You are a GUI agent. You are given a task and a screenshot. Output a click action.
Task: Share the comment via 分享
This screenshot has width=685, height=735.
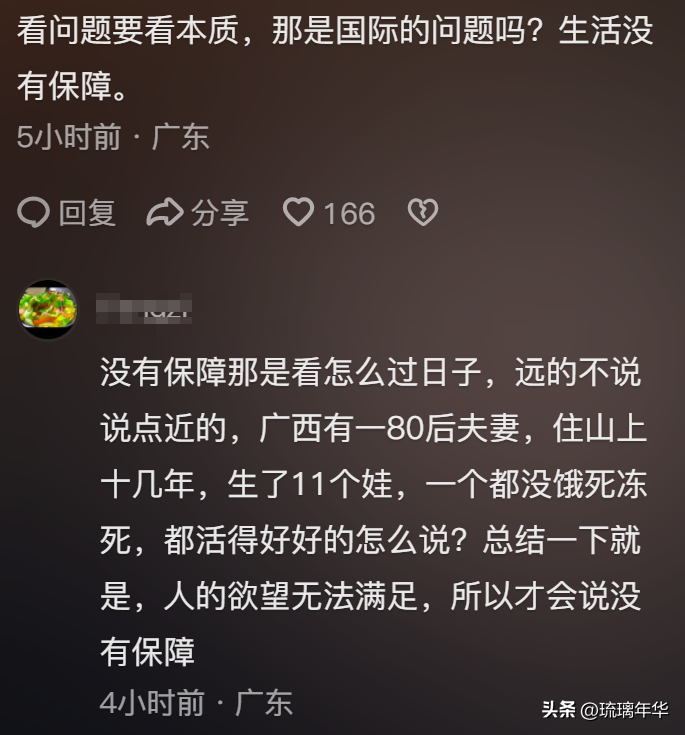(x=198, y=212)
